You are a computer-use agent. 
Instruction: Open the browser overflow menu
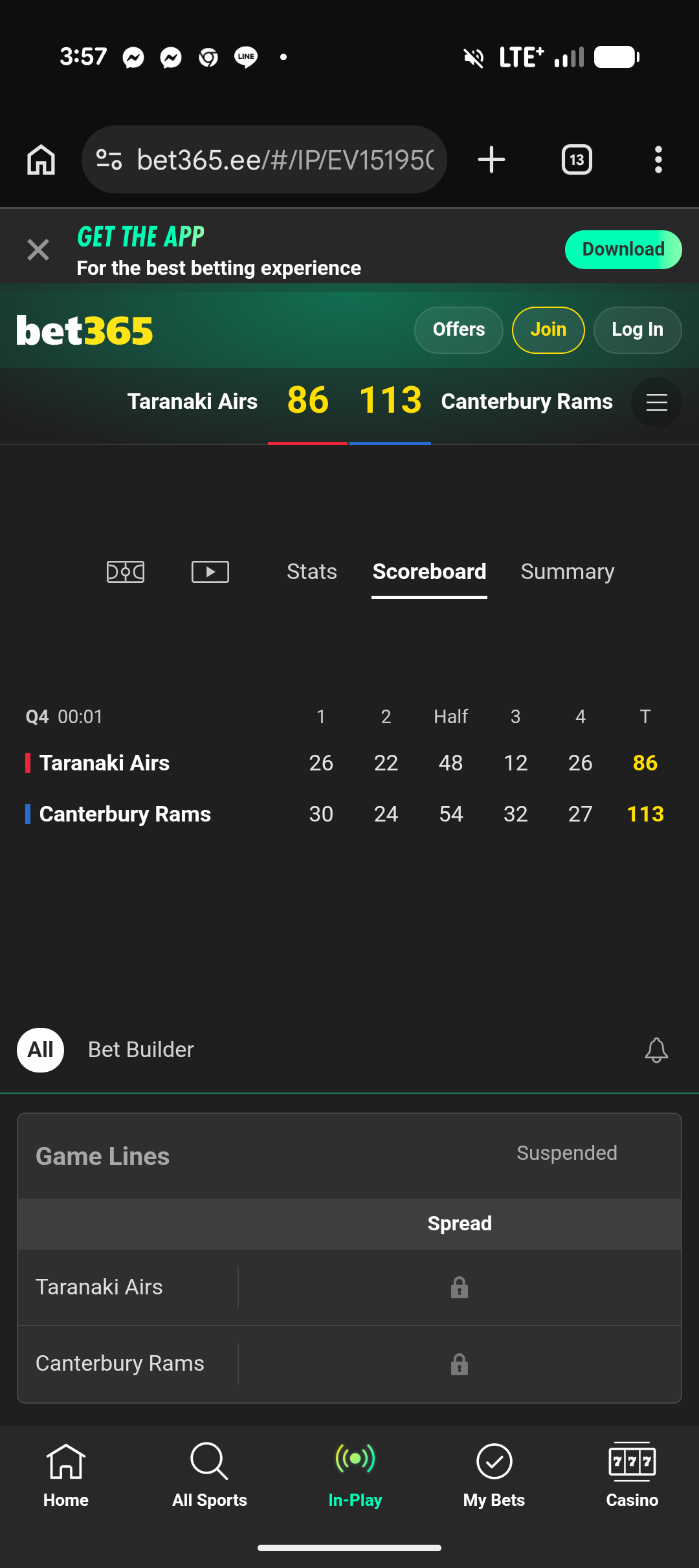click(x=658, y=160)
